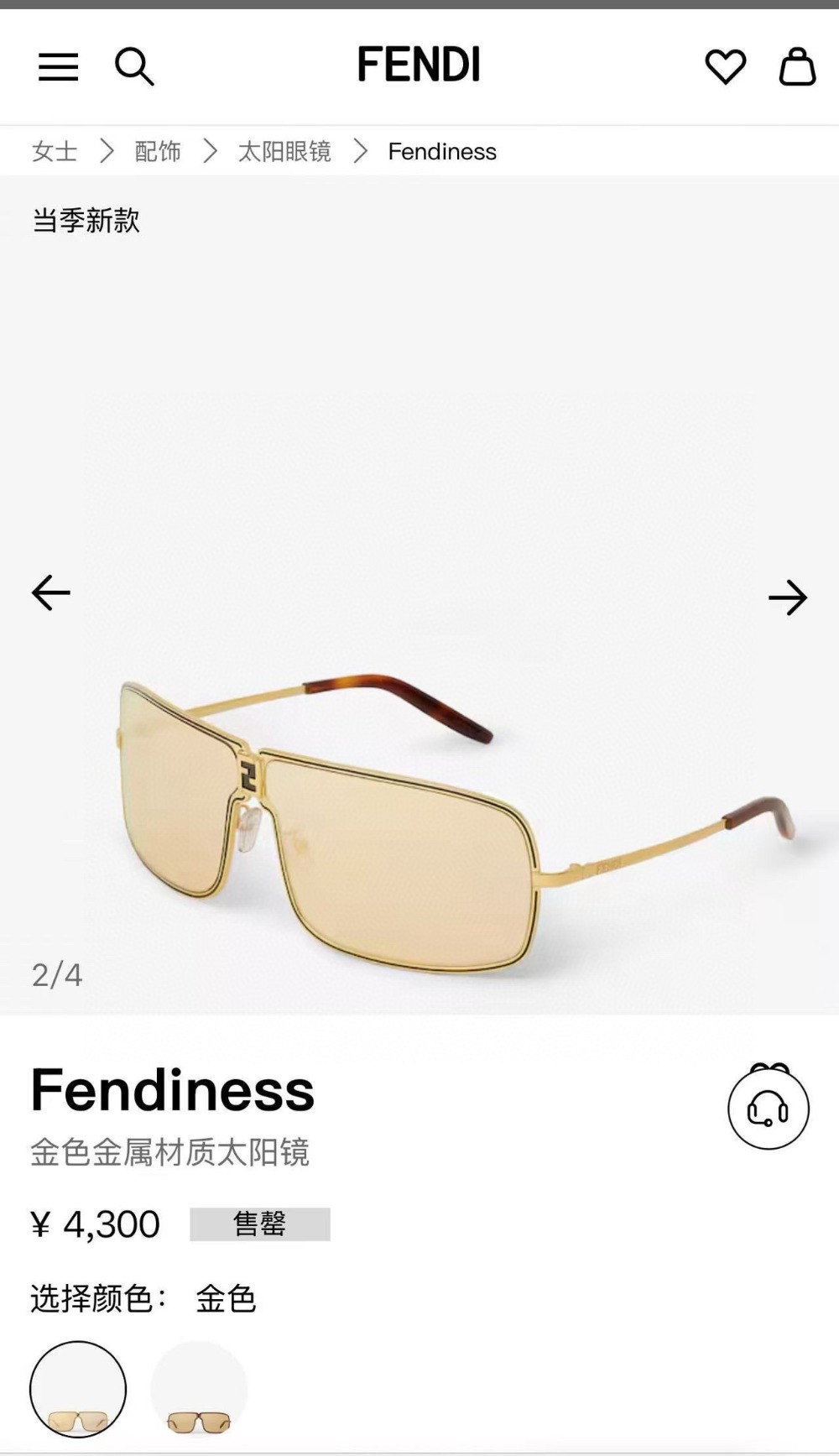Image resolution: width=839 pixels, height=1456 pixels.
Task: Go to the 配饰 breadcrumb
Action: pyautogui.click(x=158, y=152)
